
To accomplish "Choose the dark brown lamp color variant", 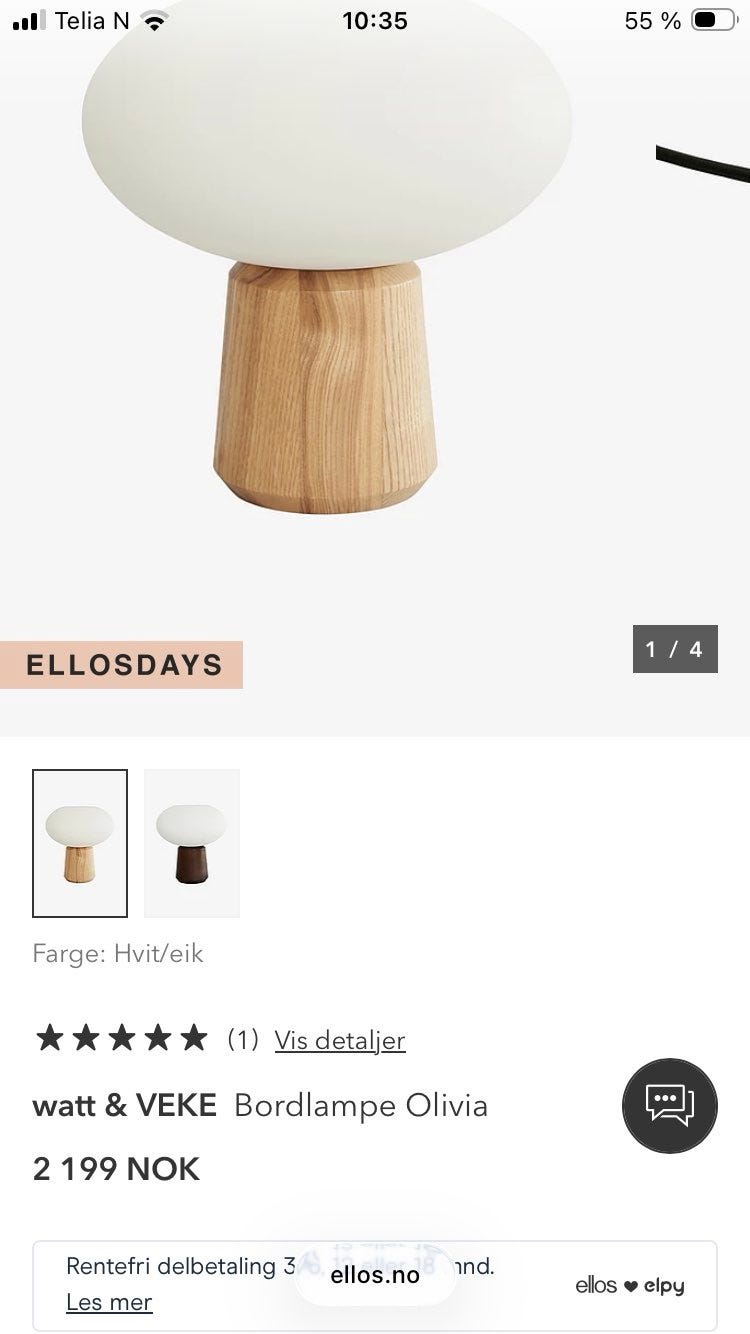I will point(192,843).
